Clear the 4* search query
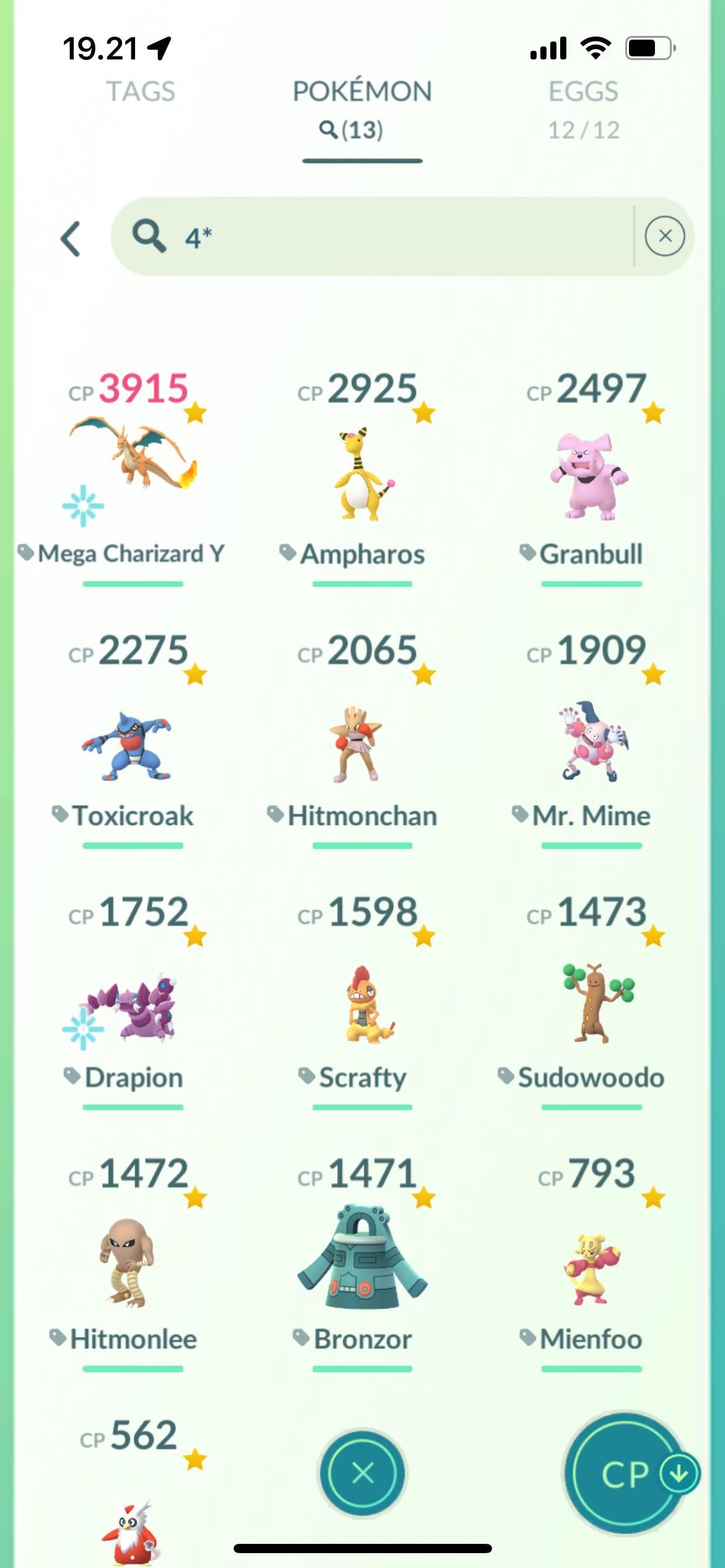 664,236
